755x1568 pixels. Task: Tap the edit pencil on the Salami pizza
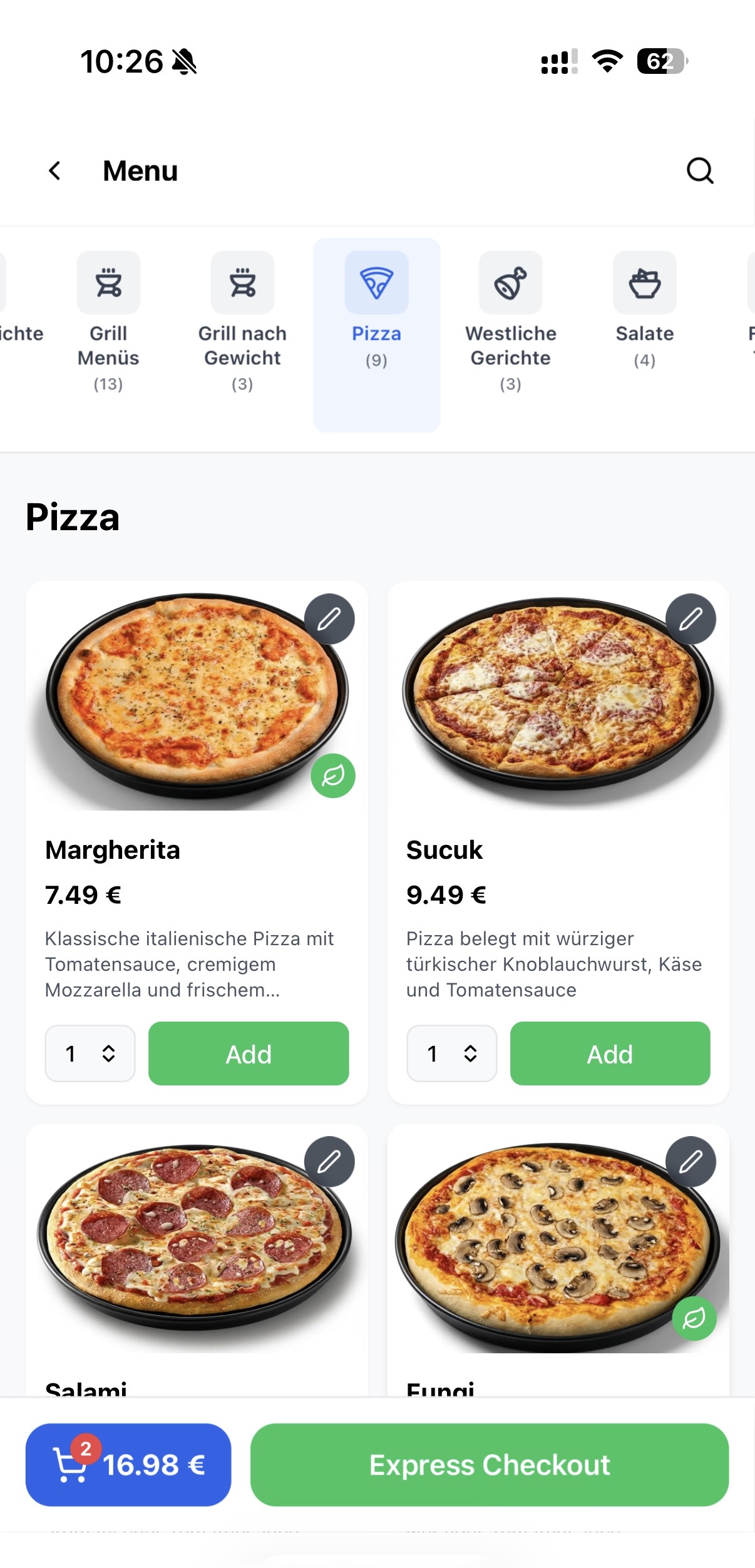tap(330, 1162)
